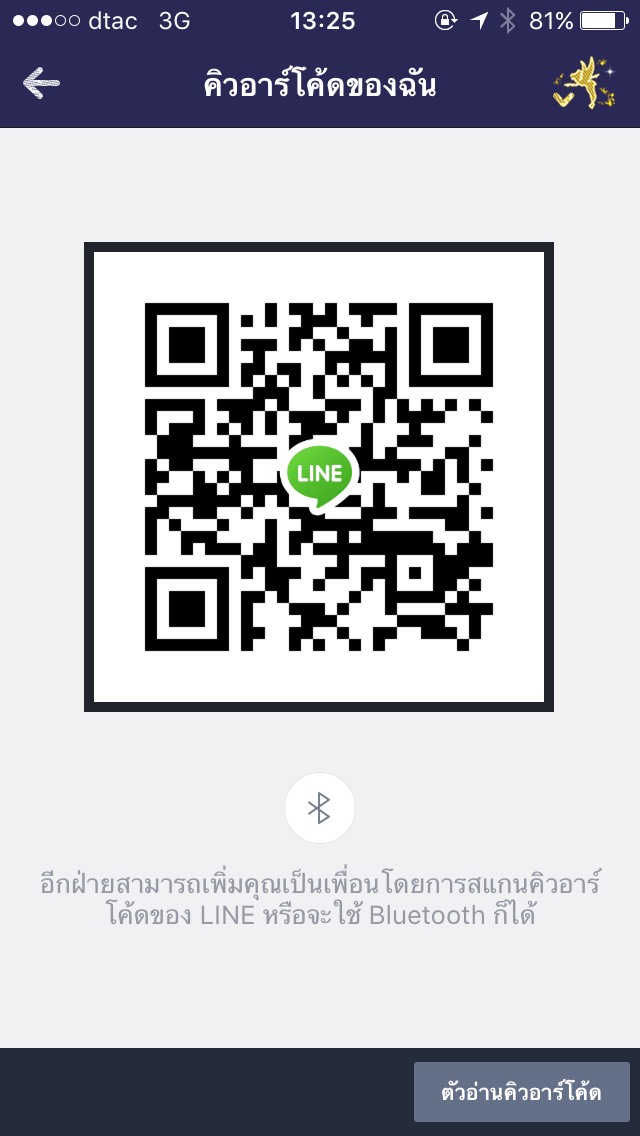Tap the round Bluetooth button
Viewport: 640px width, 1136px height.
click(x=319, y=808)
